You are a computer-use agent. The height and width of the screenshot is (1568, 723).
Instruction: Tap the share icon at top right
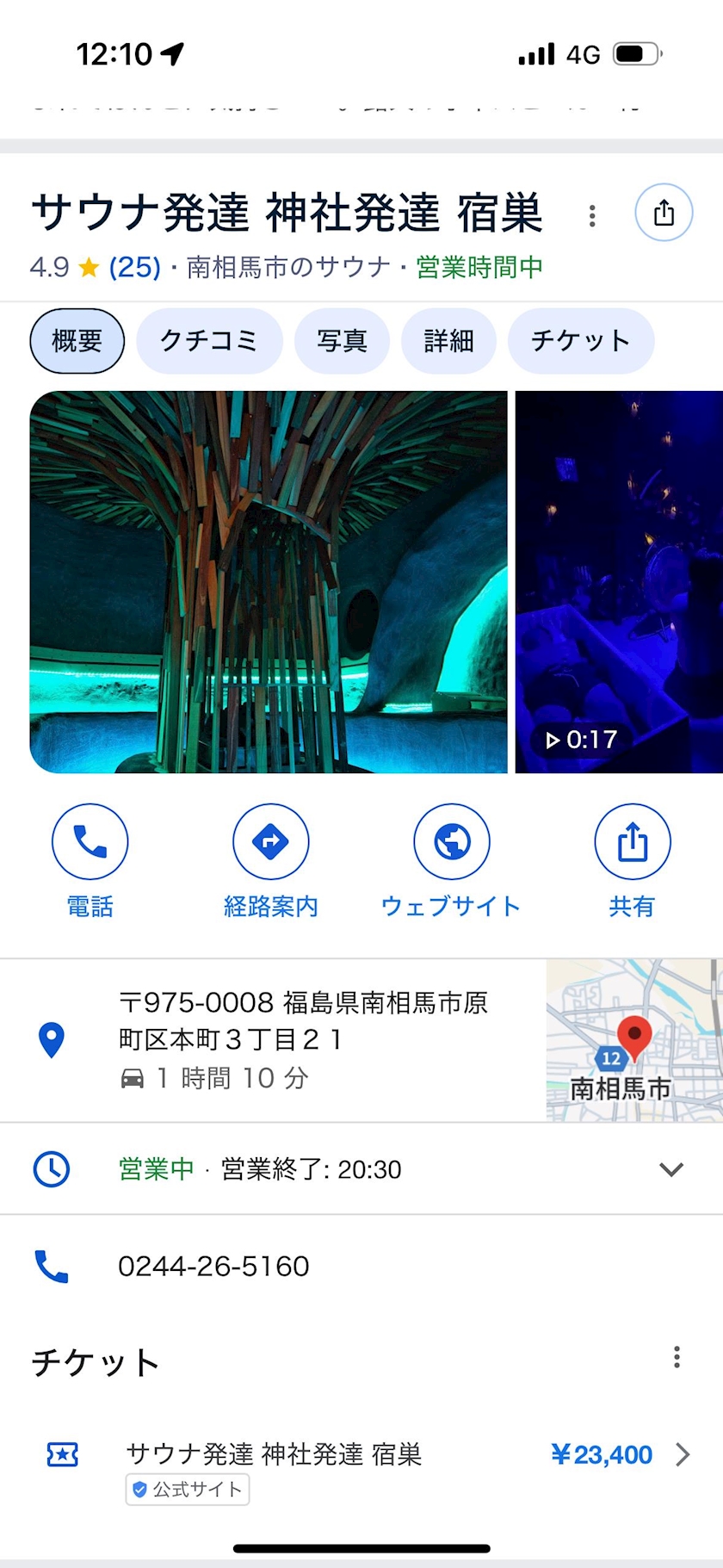coord(664,213)
